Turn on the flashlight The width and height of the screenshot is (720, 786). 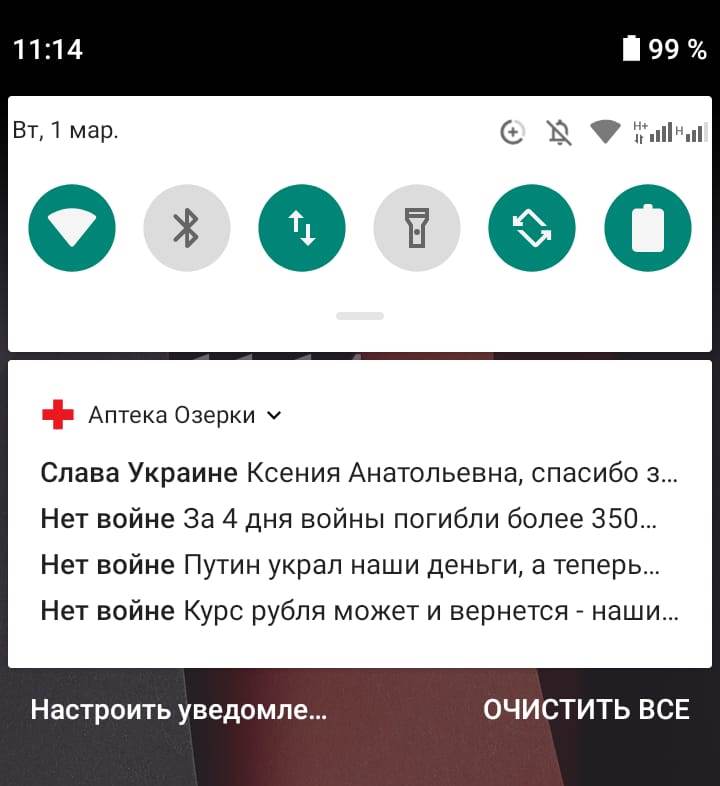pyautogui.click(x=417, y=228)
